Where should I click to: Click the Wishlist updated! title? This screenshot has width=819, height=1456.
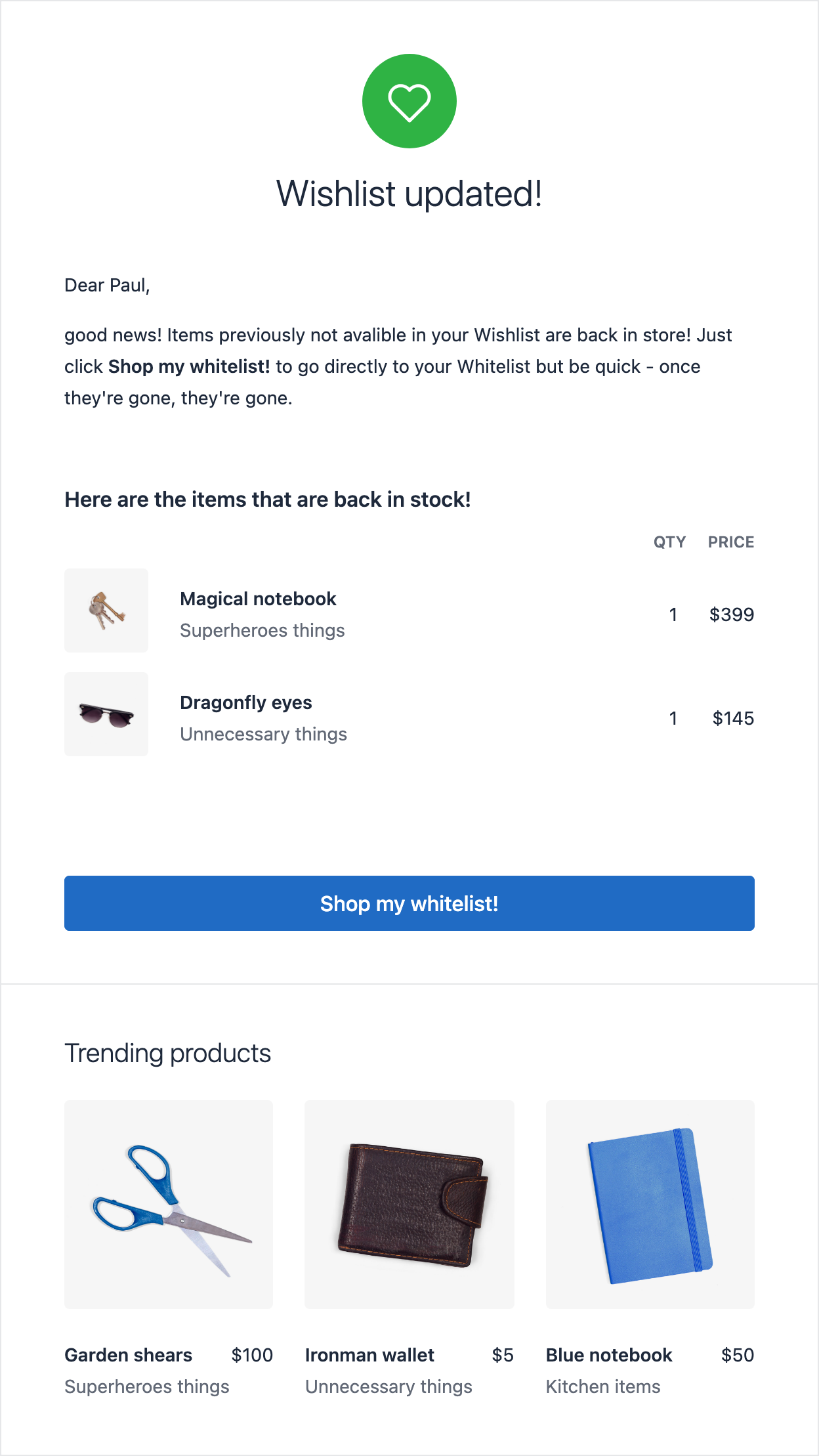tap(409, 192)
